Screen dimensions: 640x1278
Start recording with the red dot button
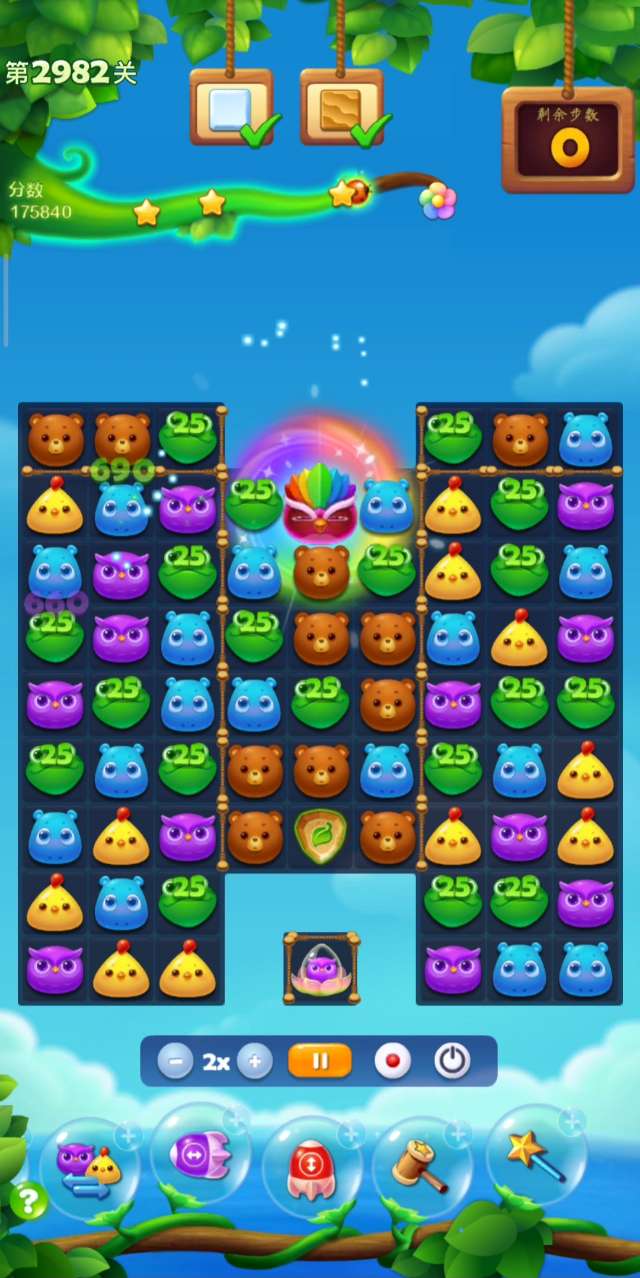392,1061
